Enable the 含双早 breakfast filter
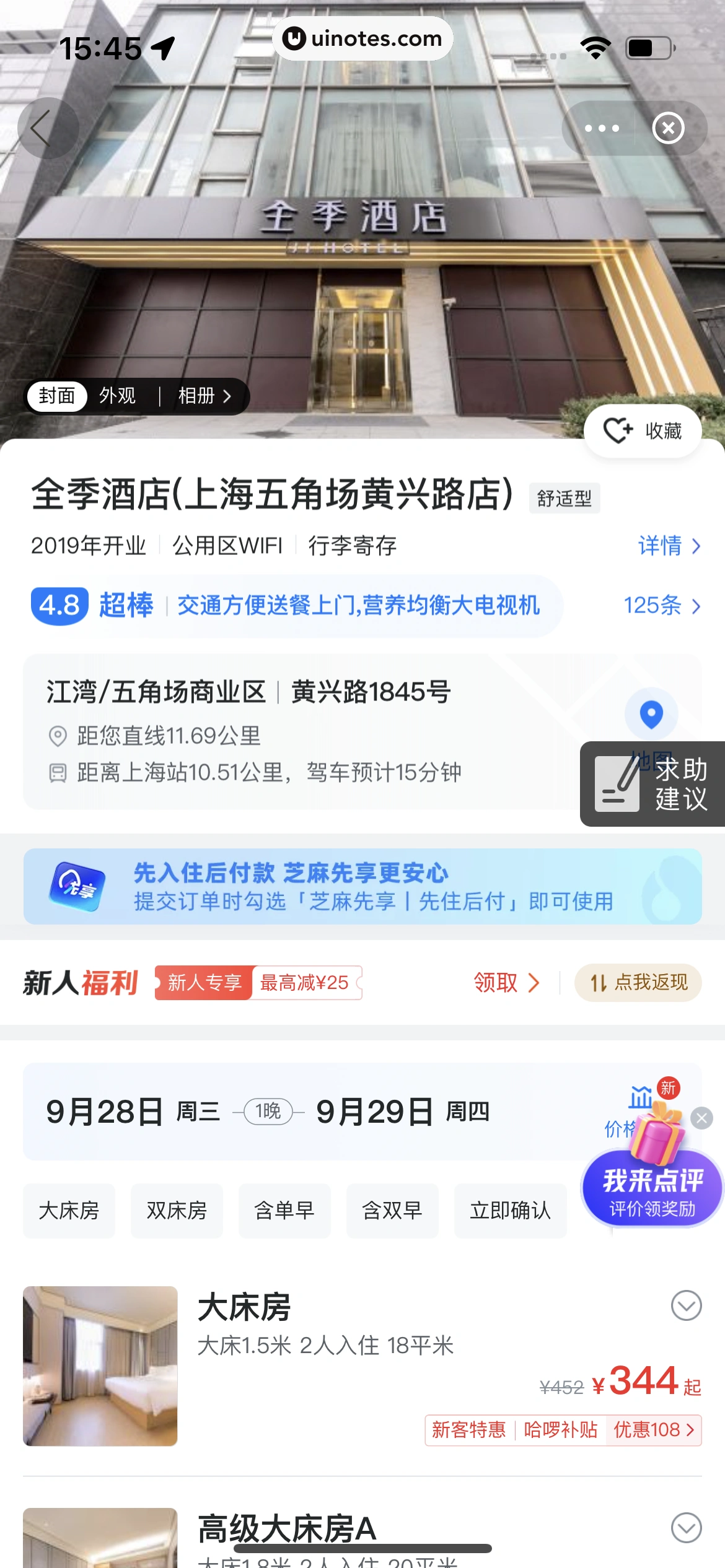The height and width of the screenshot is (1568, 725). [x=392, y=1211]
